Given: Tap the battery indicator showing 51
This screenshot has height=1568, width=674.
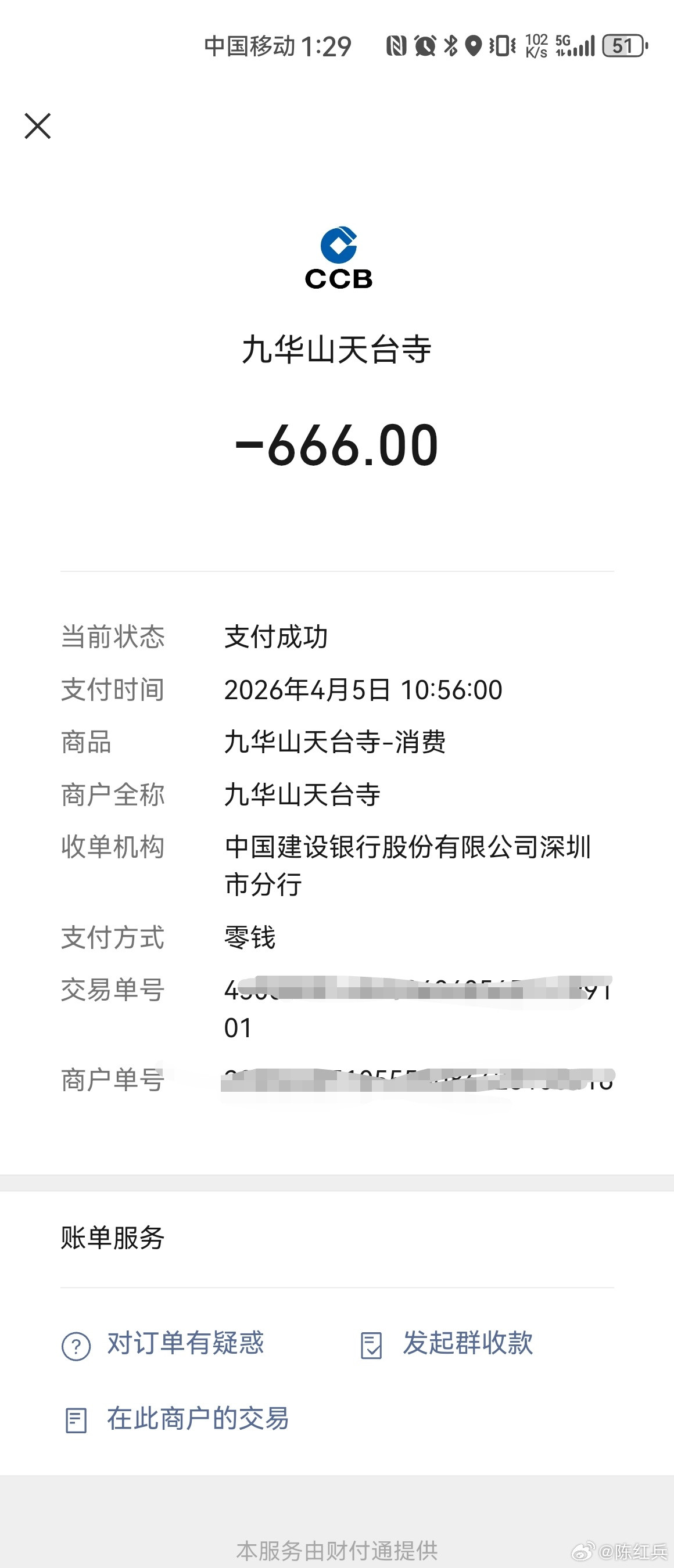Looking at the screenshot, I should (x=622, y=46).
